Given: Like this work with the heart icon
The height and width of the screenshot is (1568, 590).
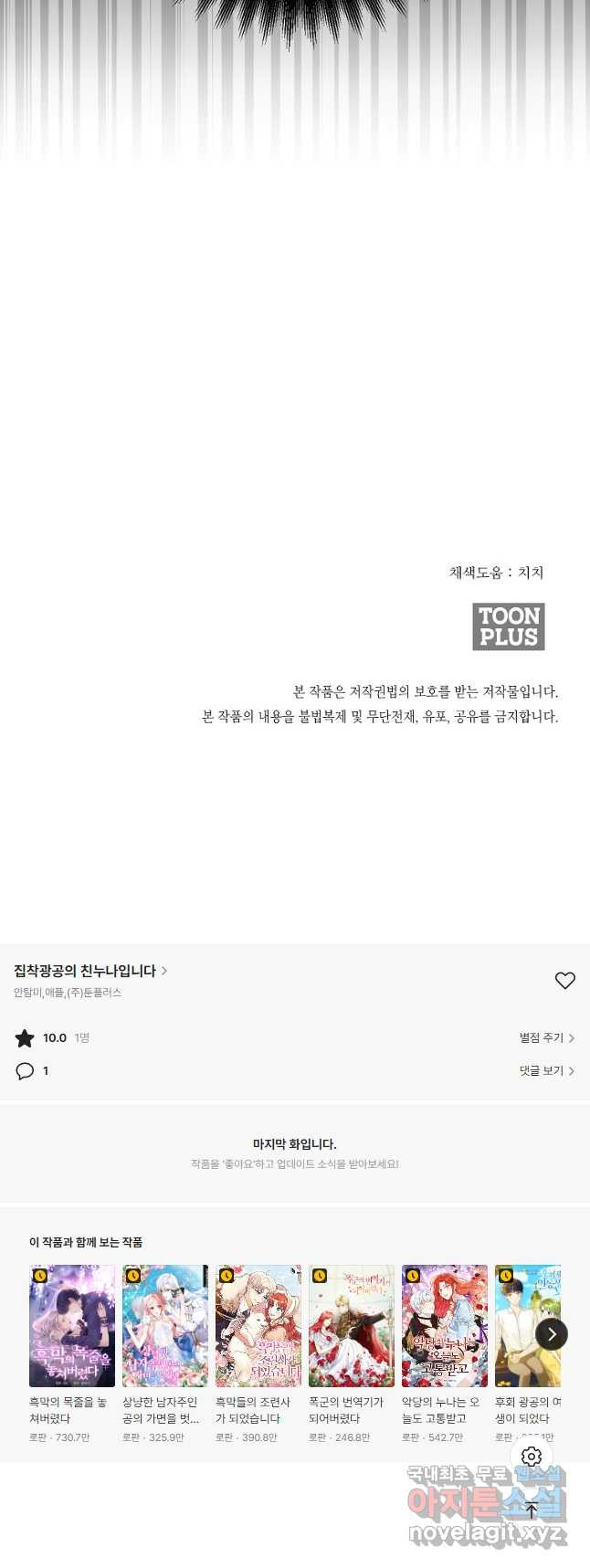Looking at the screenshot, I should [565, 980].
